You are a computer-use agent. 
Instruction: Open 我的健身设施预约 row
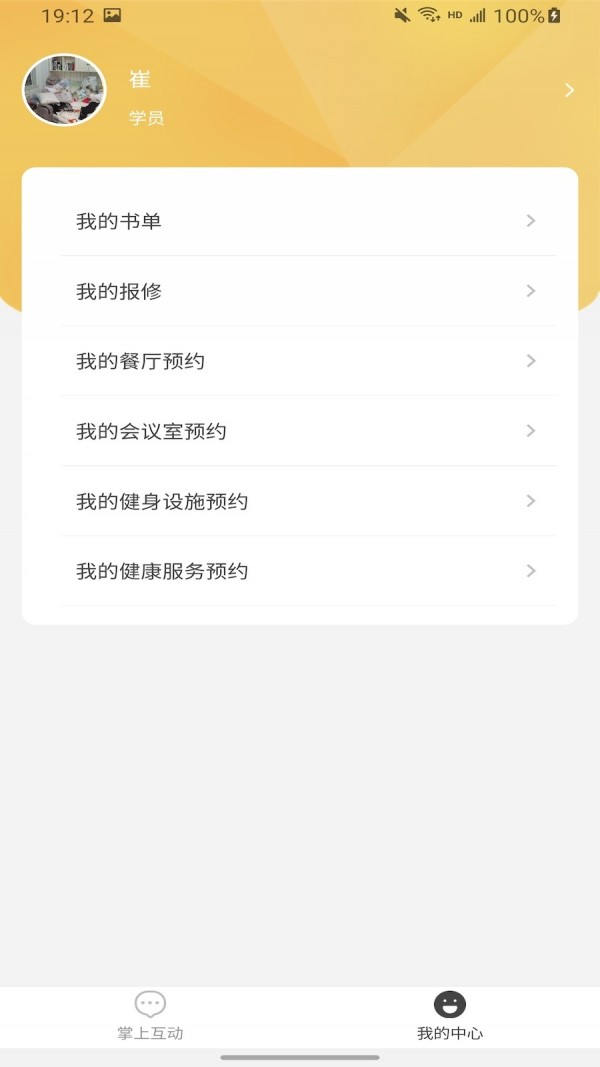tap(300, 501)
